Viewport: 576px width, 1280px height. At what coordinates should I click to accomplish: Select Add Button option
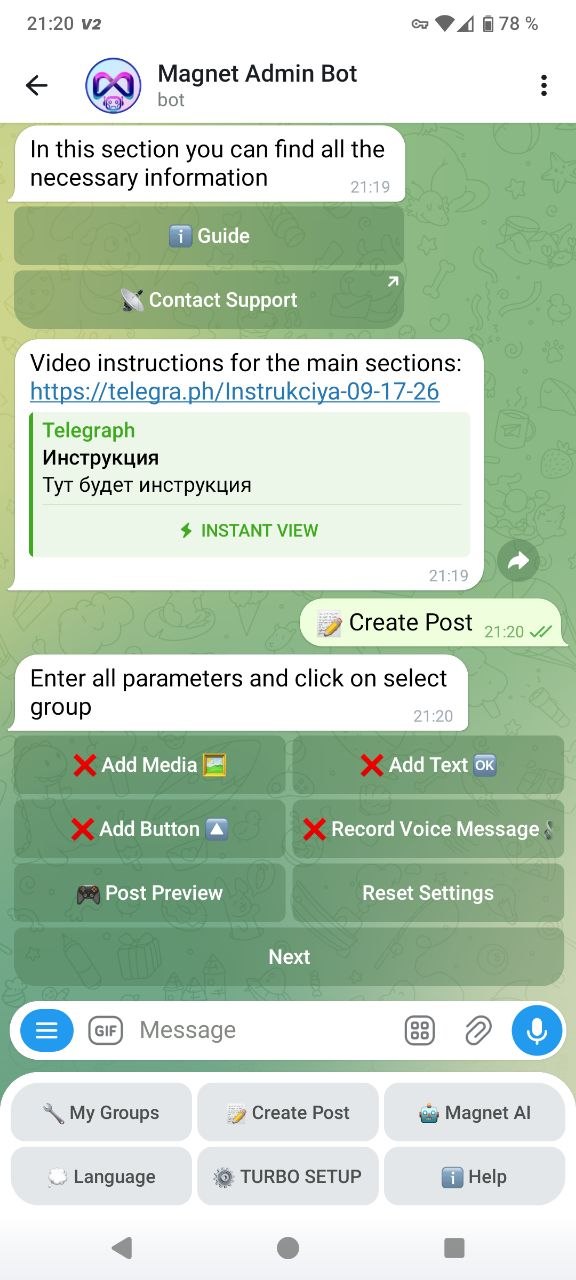tap(150, 829)
